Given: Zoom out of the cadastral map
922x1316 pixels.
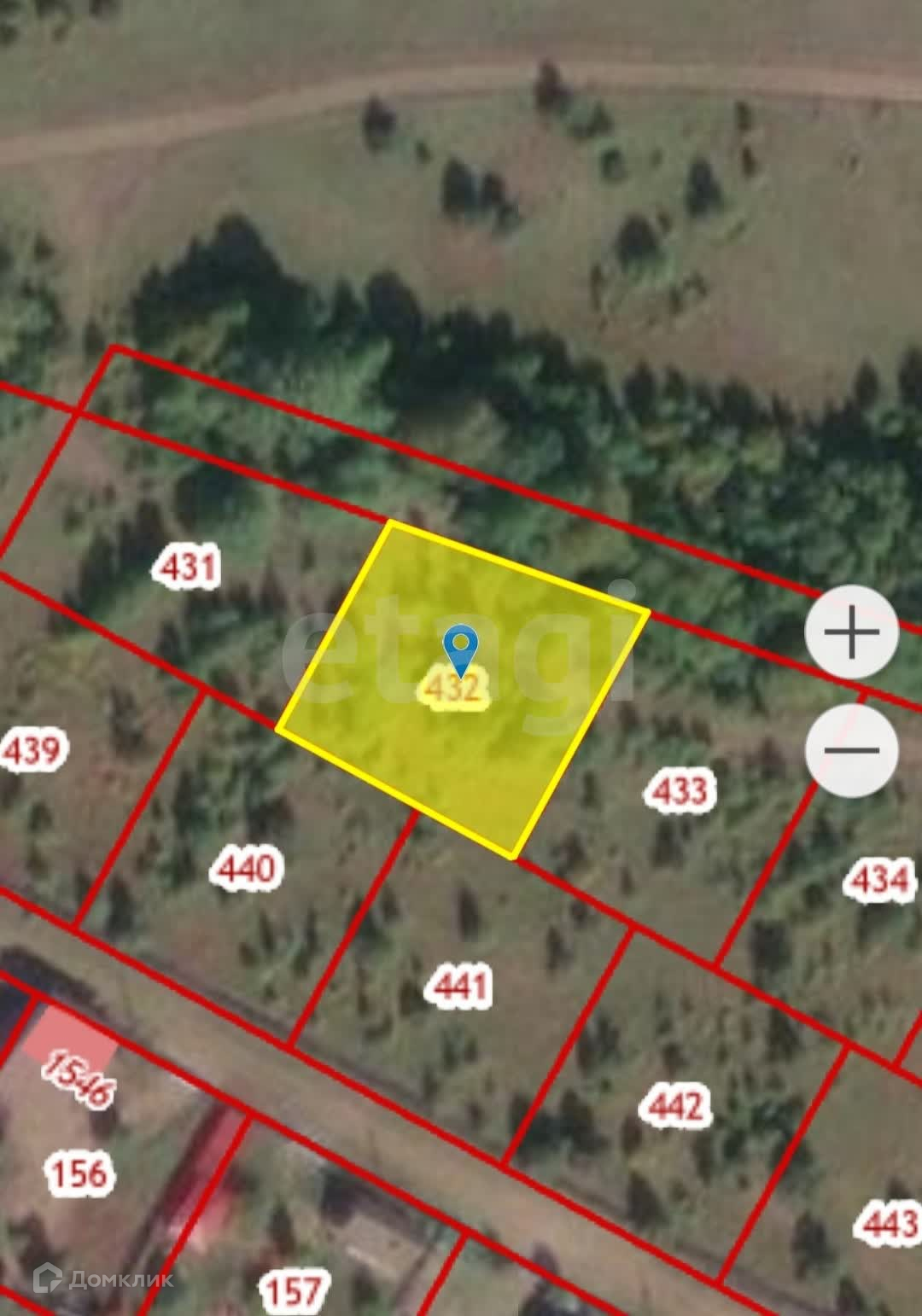Looking at the screenshot, I should [851, 751].
